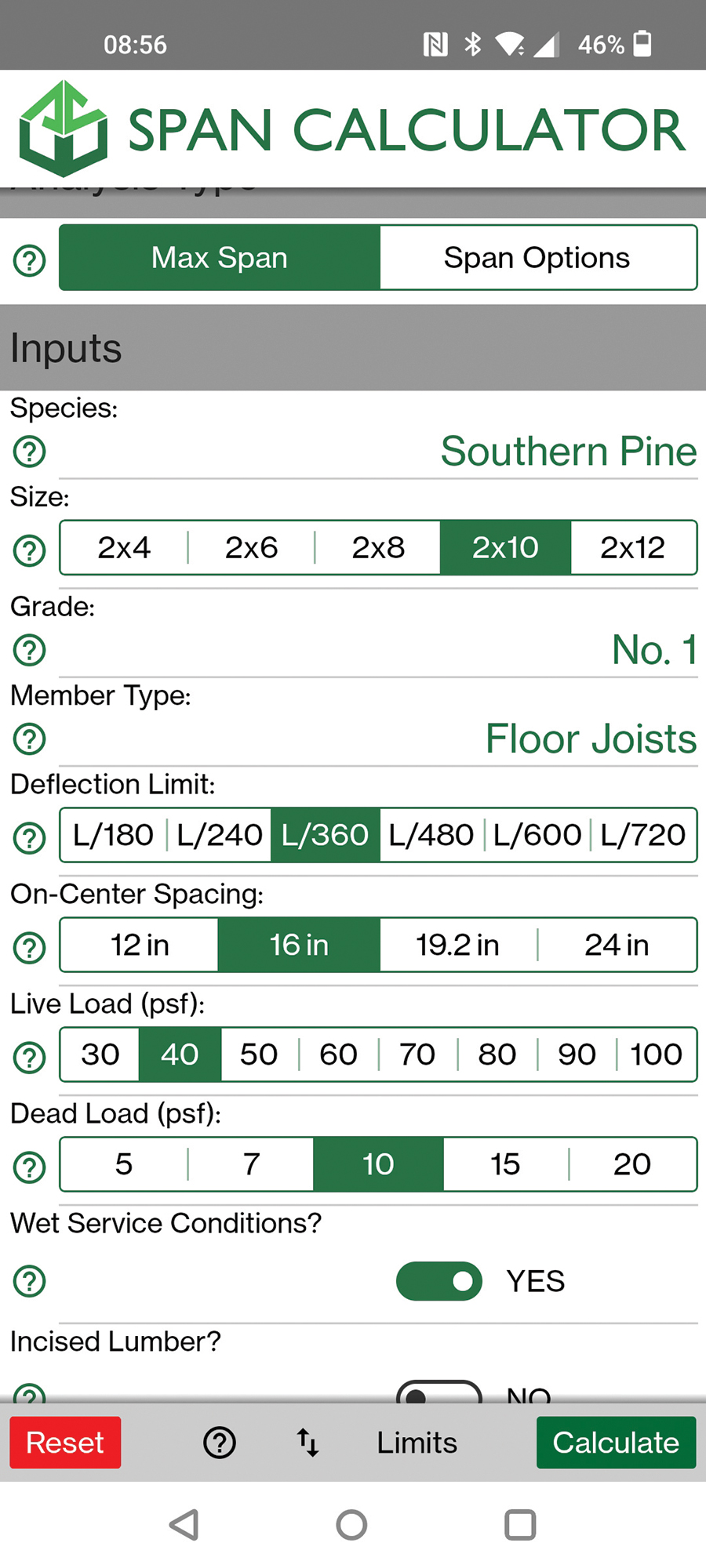
Task: Go back using the system back button
Action: coord(184,1525)
